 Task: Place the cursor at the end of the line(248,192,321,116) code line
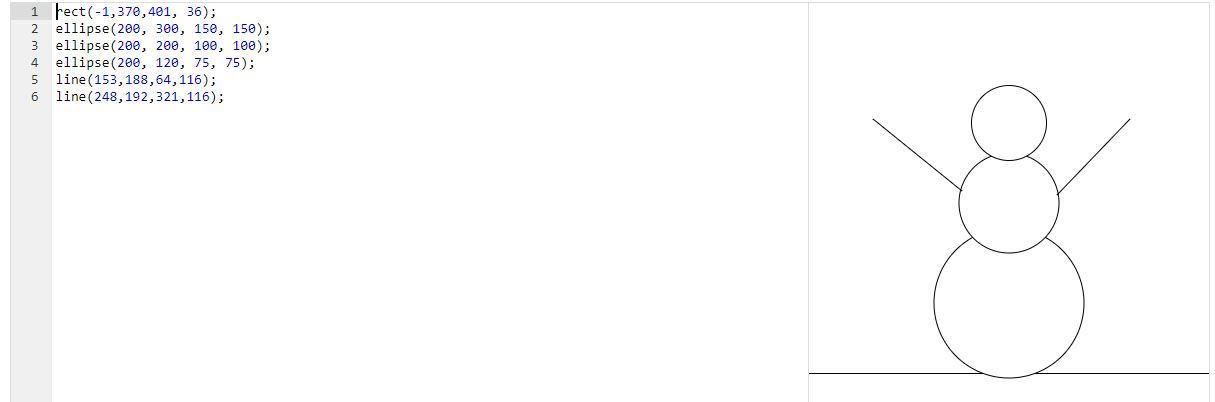click(x=226, y=97)
